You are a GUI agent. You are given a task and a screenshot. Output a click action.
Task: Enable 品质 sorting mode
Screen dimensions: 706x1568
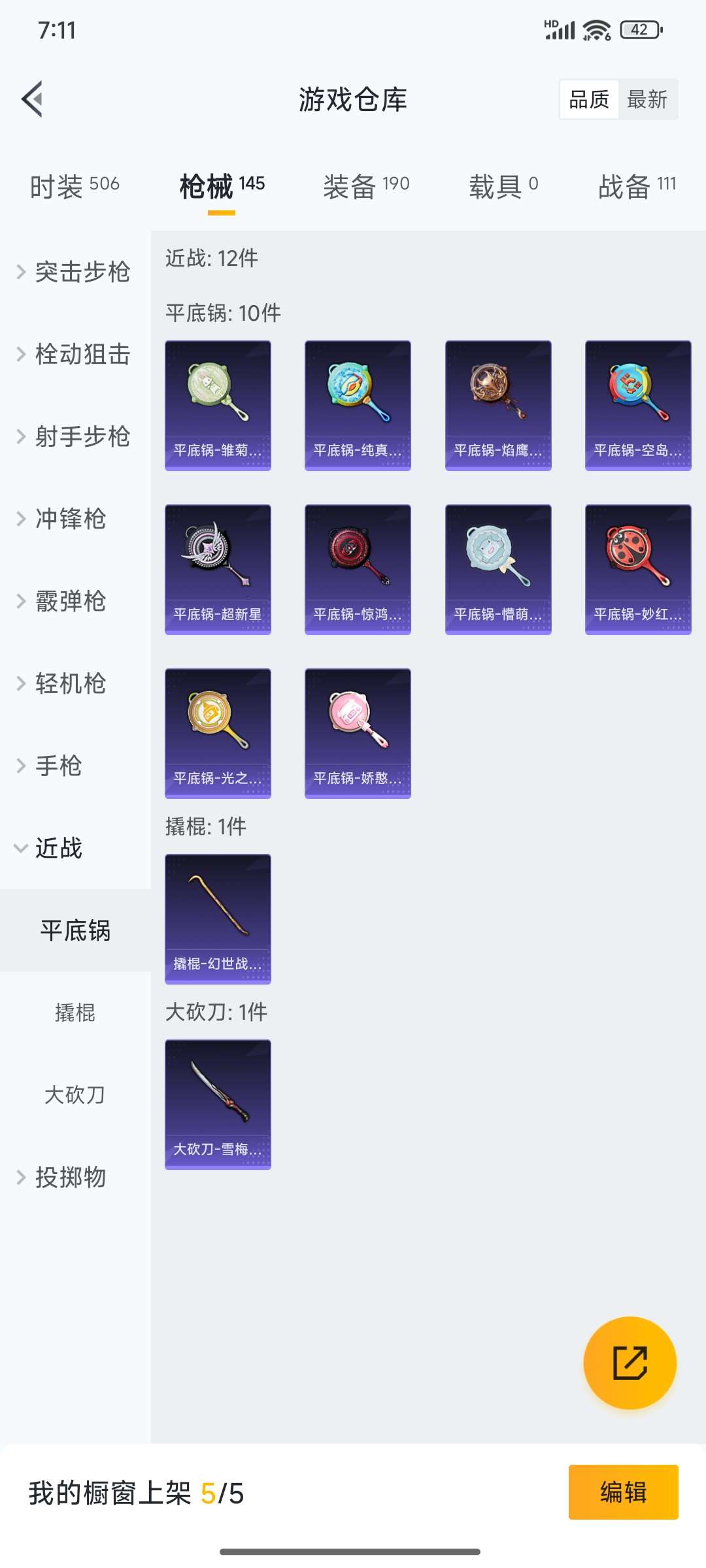(x=588, y=99)
